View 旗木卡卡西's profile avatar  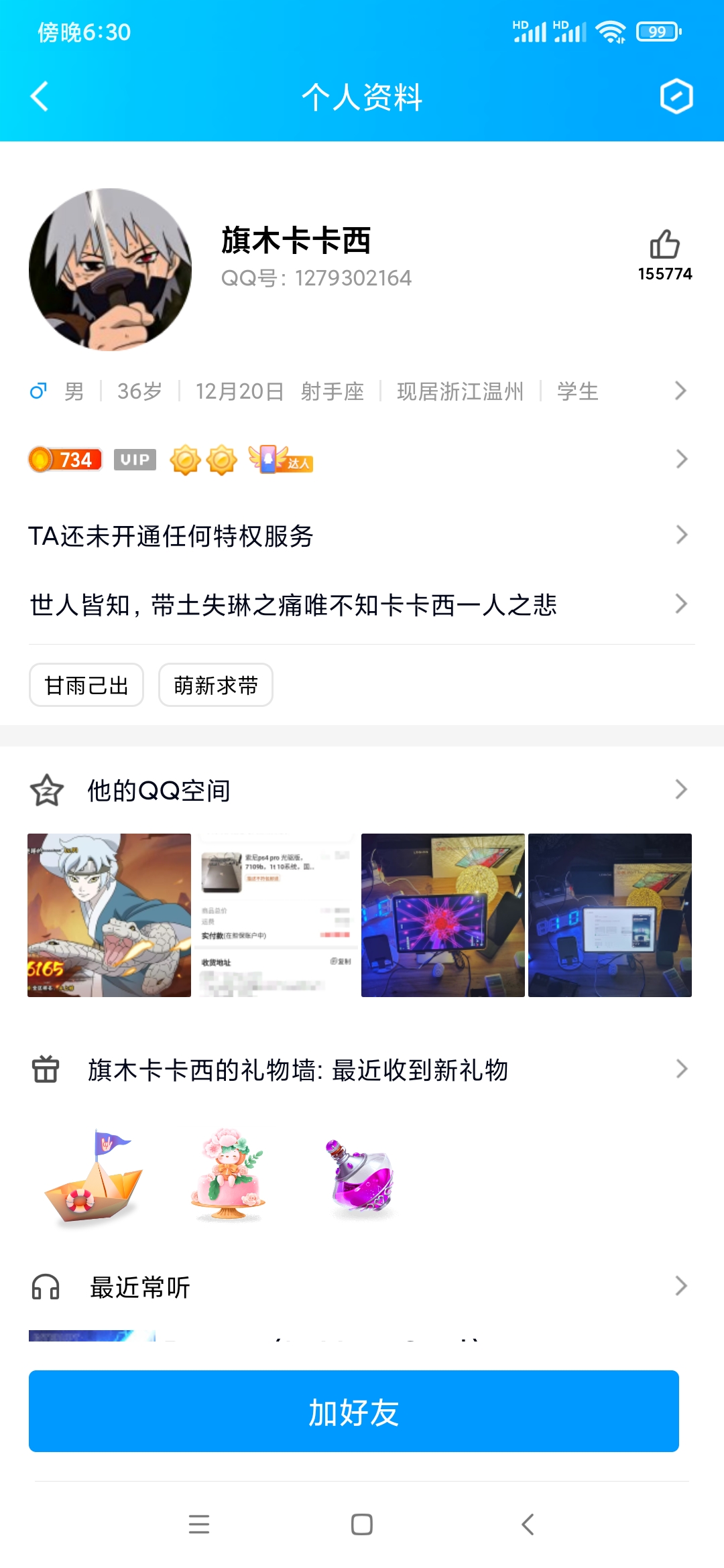(110, 269)
